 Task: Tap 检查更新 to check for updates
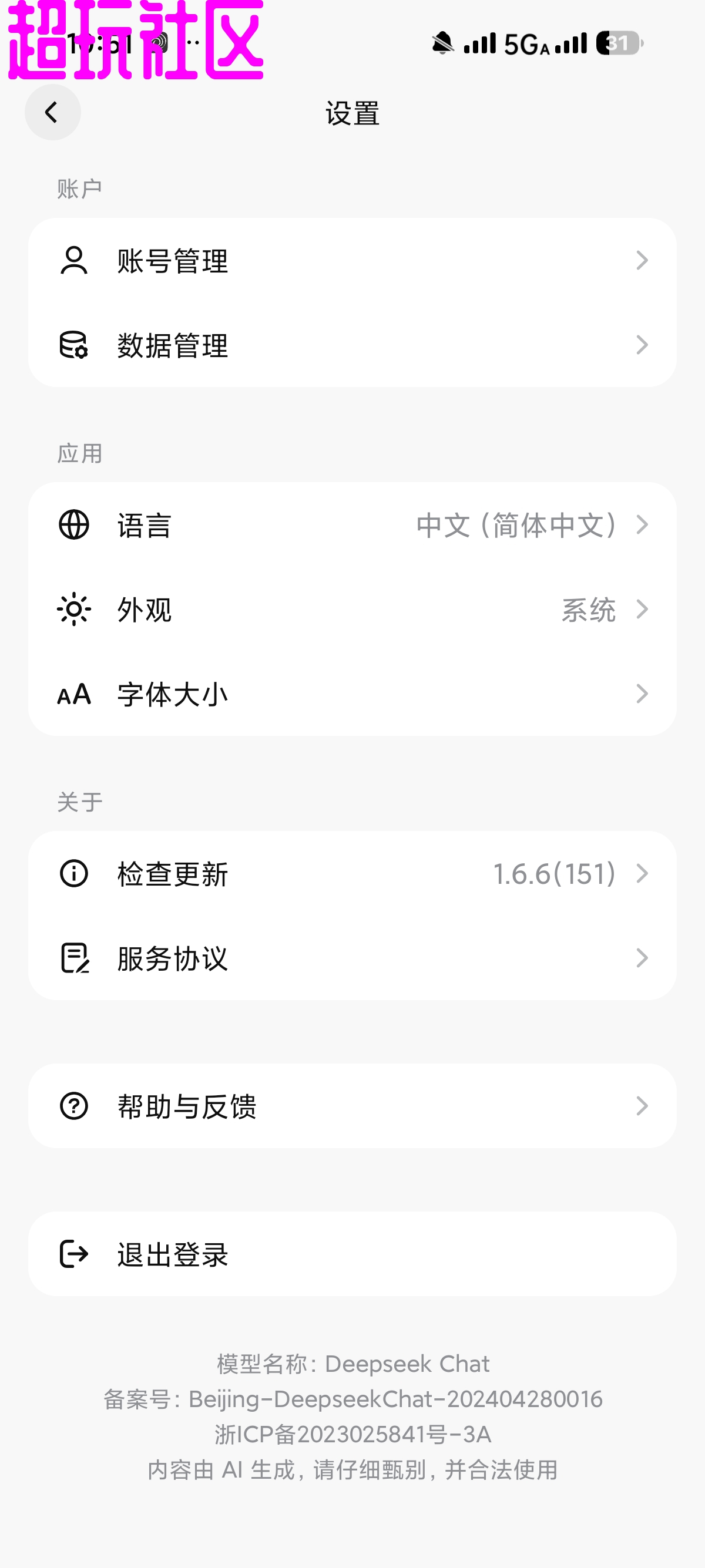(x=352, y=873)
